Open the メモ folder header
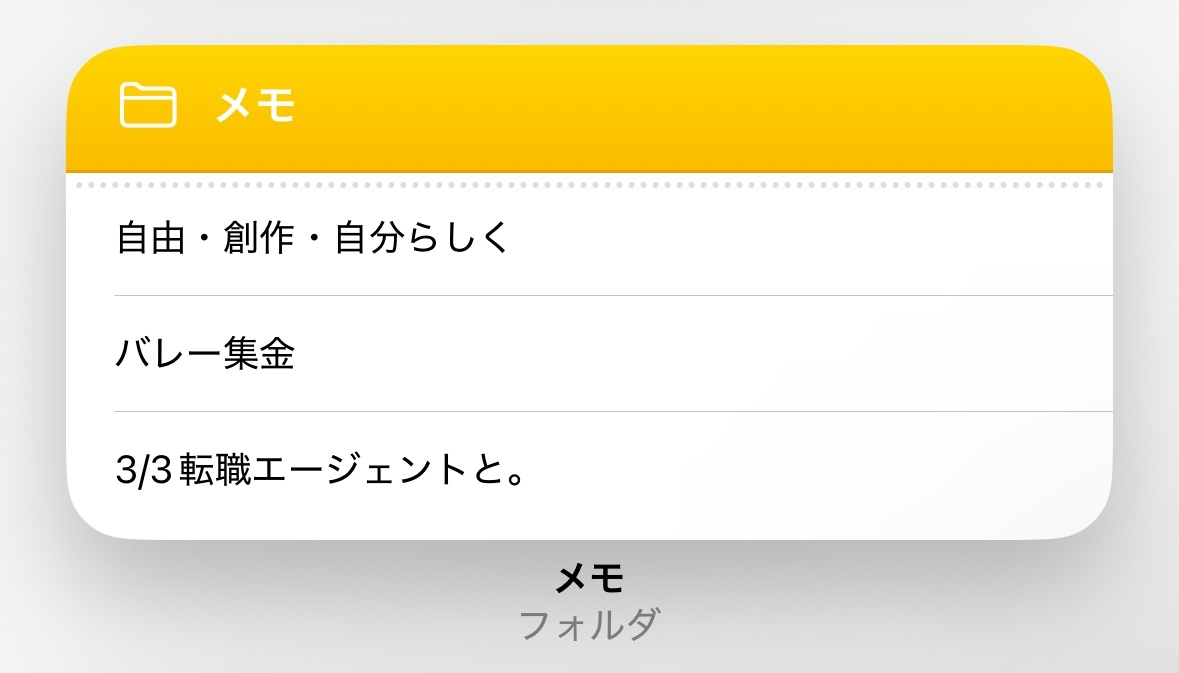The height and width of the screenshot is (673, 1179). (256, 106)
